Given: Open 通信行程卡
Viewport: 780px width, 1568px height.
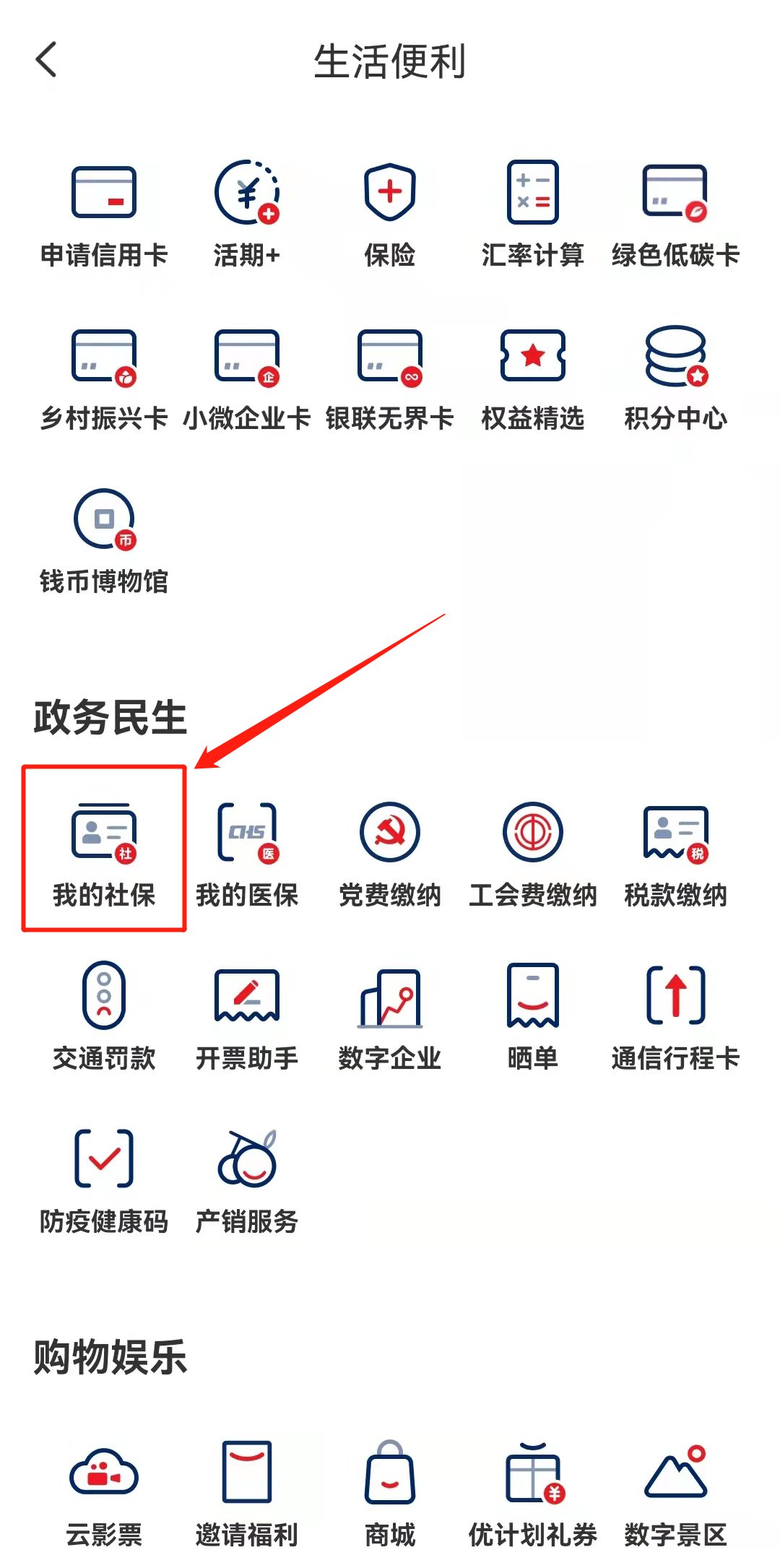Looking at the screenshot, I should [x=675, y=1018].
